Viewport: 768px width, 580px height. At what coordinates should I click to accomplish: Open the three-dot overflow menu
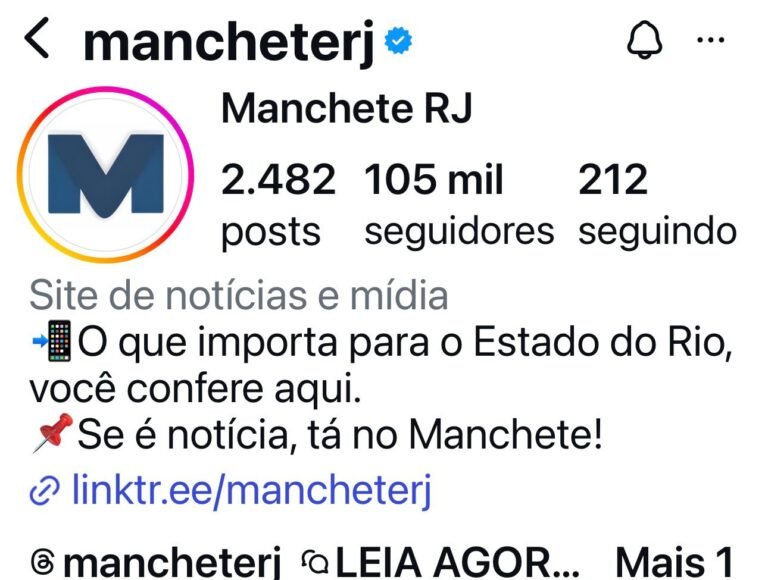[709, 40]
